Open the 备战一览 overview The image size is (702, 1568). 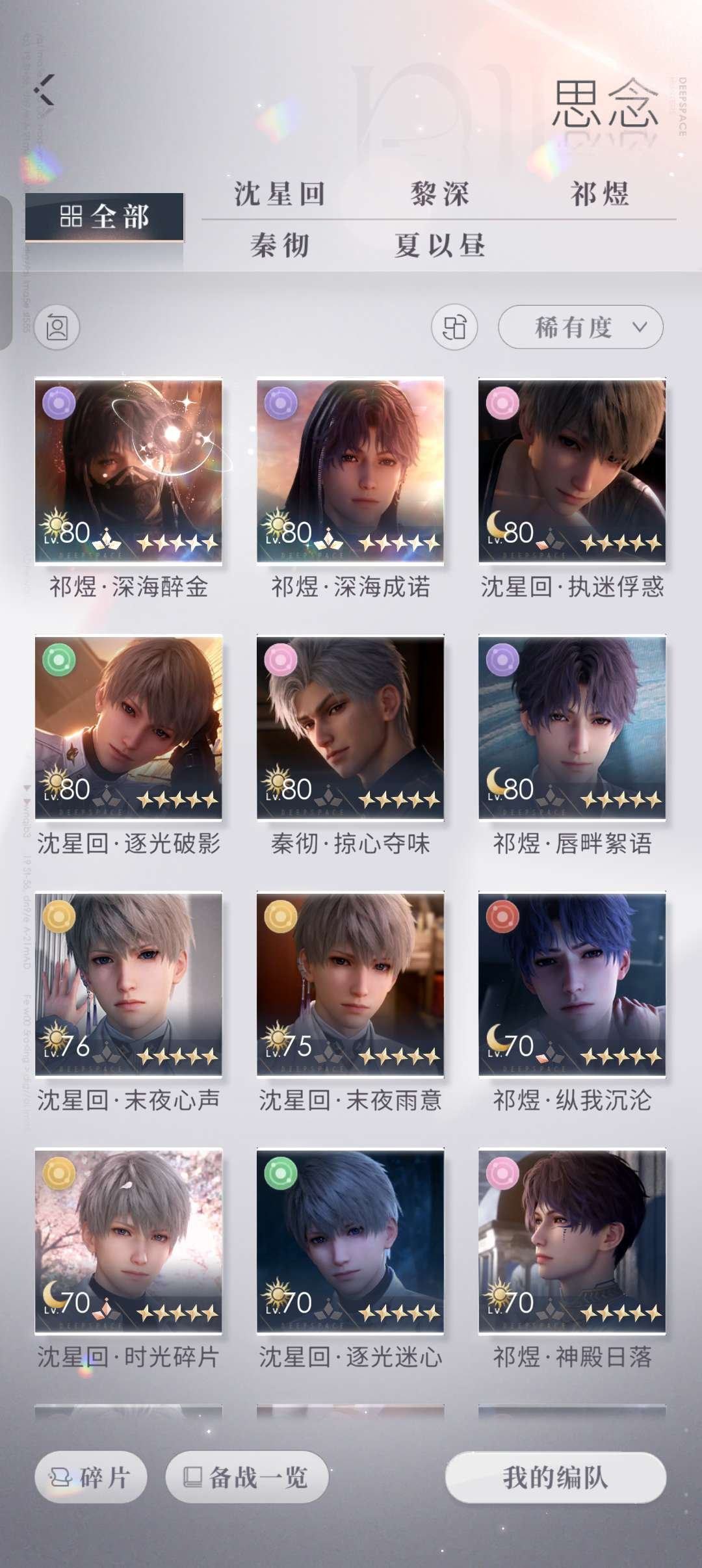[x=247, y=1477]
